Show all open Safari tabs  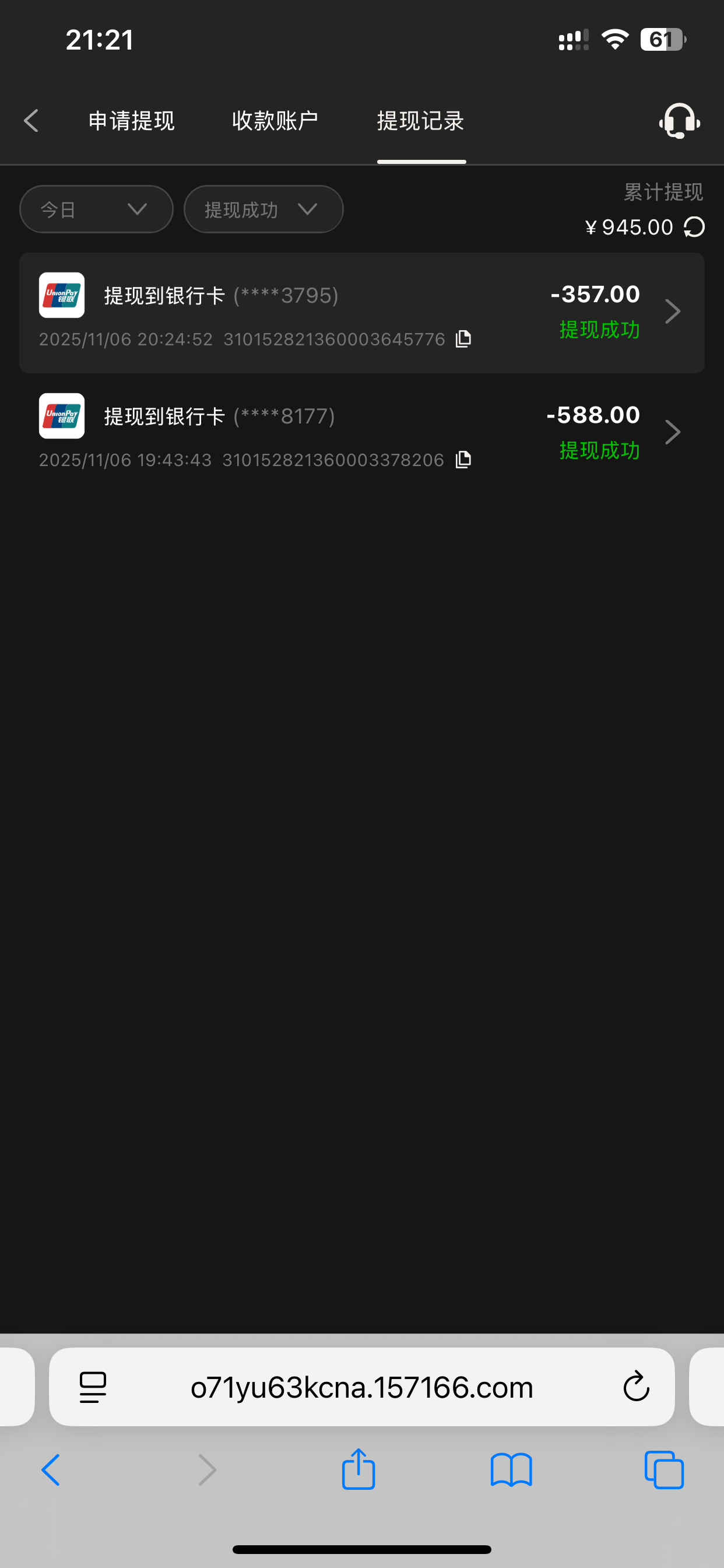[x=664, y=1470]
